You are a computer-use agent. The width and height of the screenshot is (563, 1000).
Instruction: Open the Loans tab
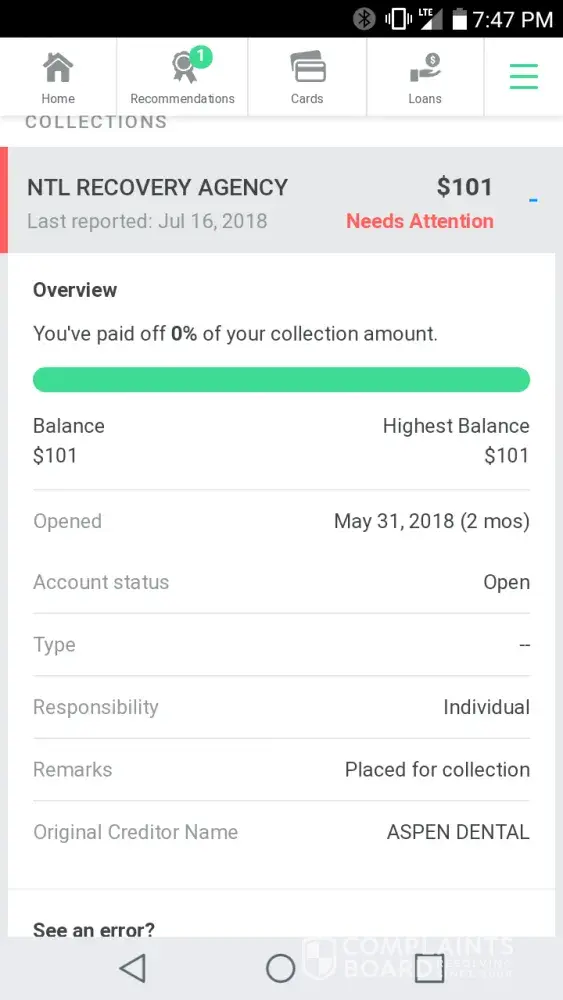pyautogui.click(x=425, y=78)
